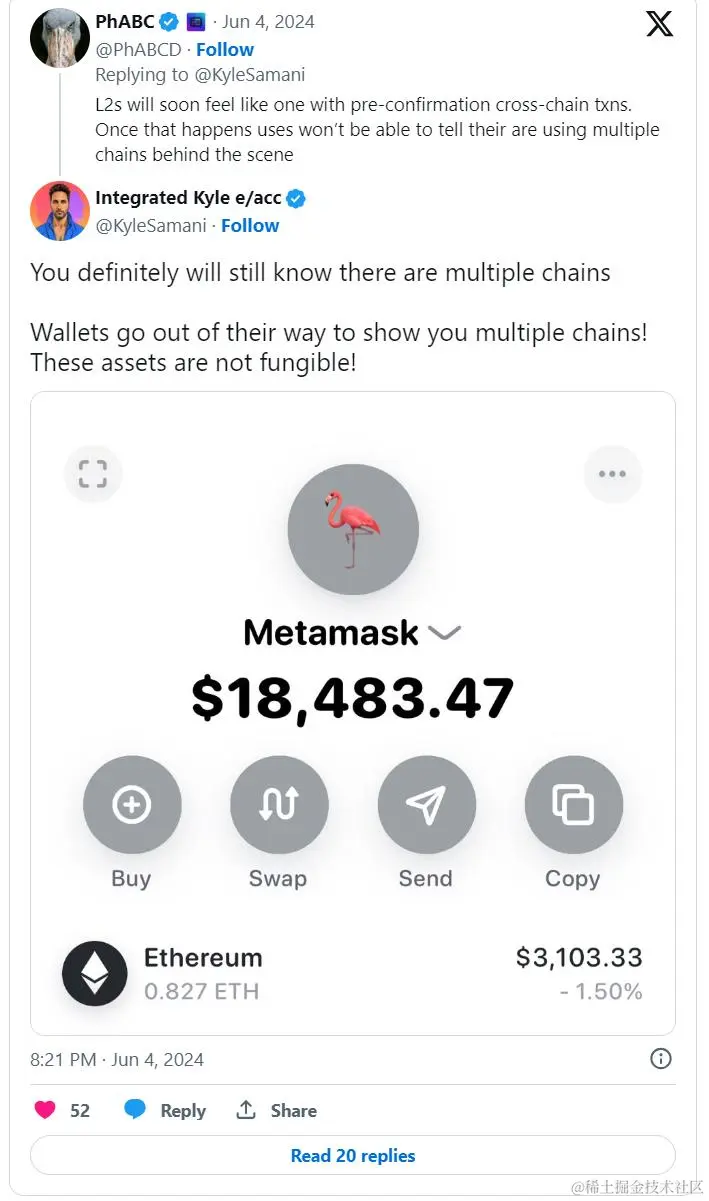Open this post on X via logo
This screenshot has width=709, height=1201.
pos(659,24)
